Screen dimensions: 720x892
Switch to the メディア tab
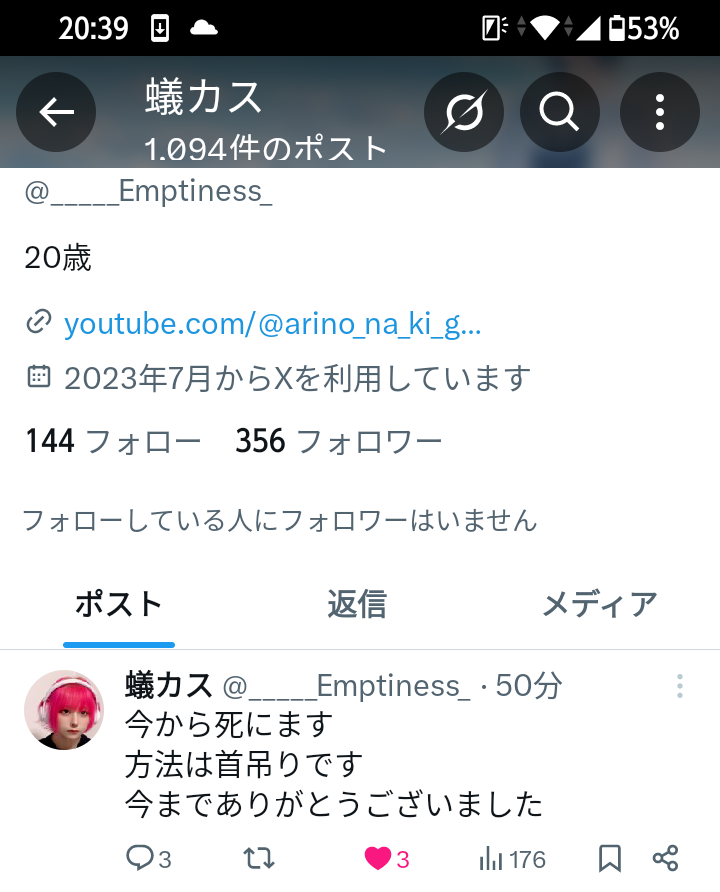[x=599, y=604]
